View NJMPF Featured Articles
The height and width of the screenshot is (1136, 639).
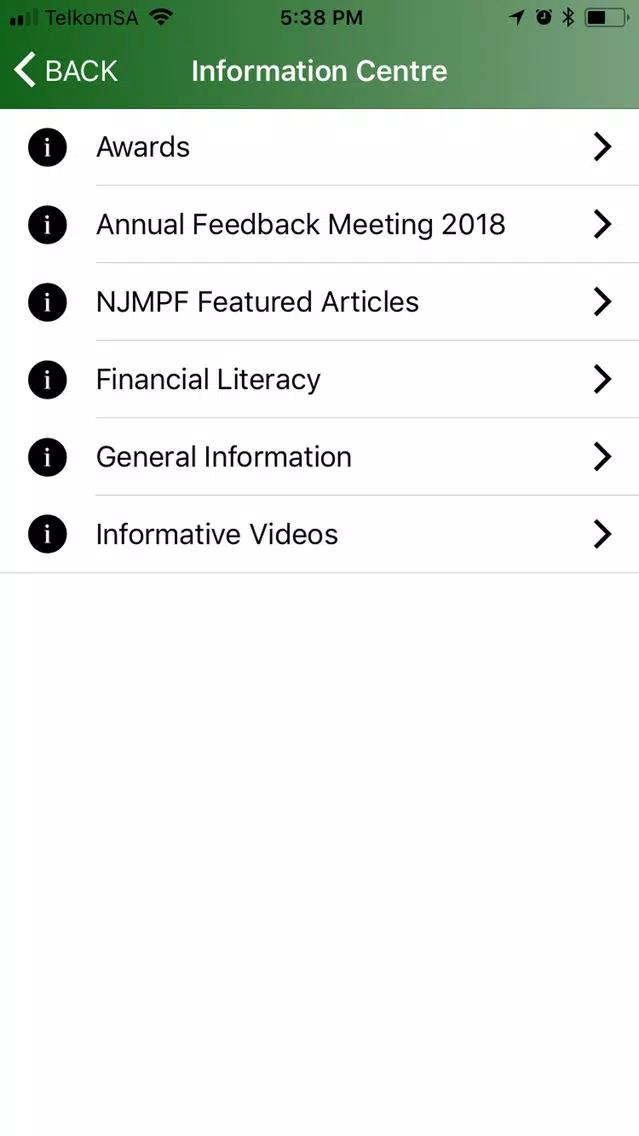tap(320, 302)
